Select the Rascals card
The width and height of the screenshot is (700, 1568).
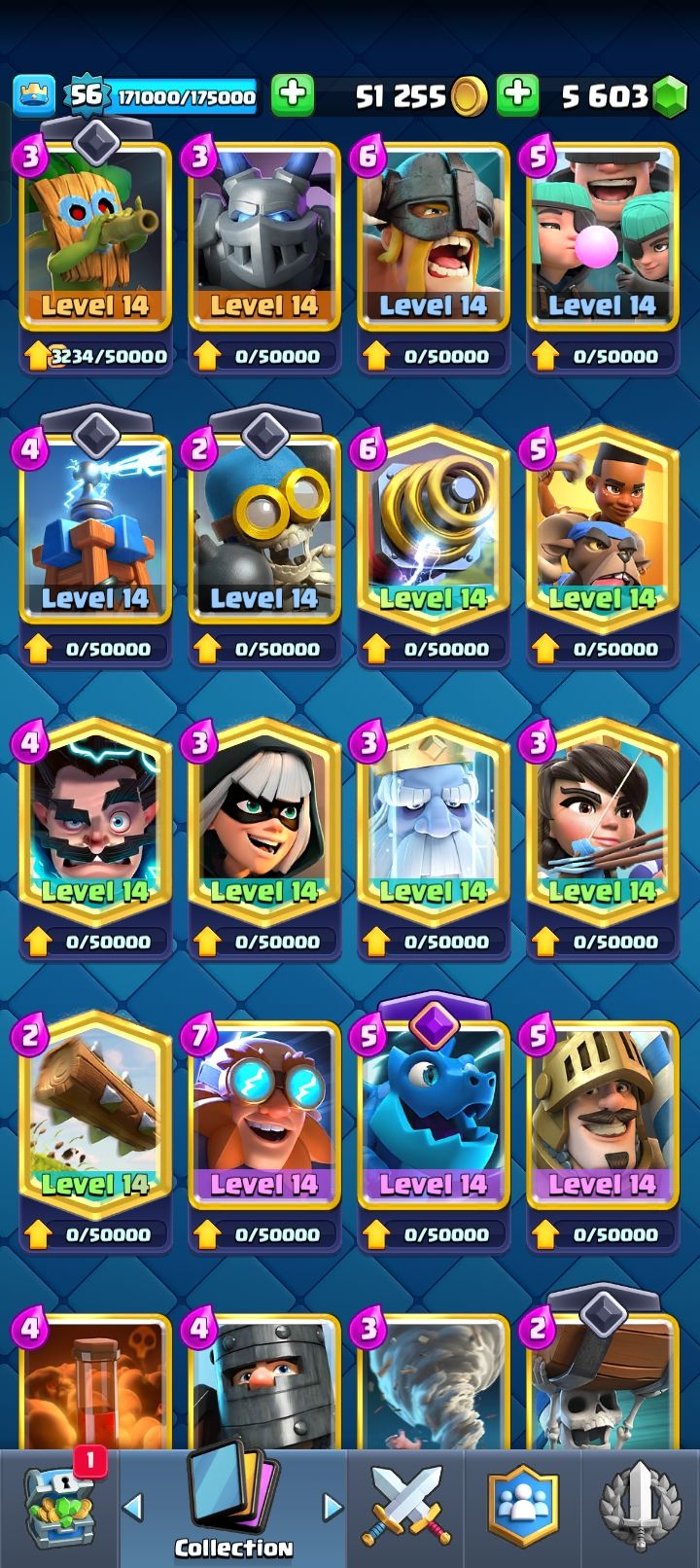[x=603, y=238]
